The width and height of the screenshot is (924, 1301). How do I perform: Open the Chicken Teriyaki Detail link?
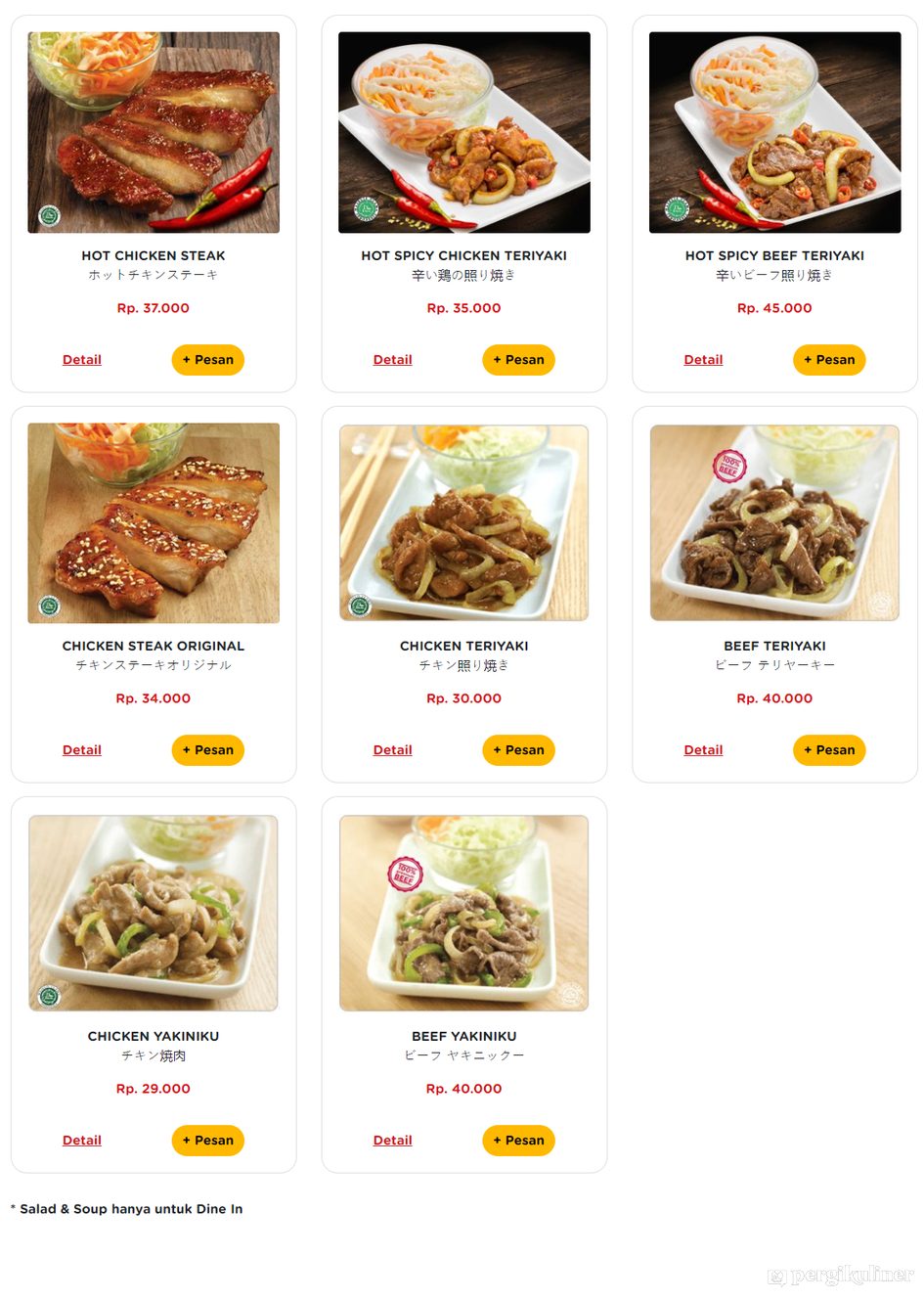coord(392,750)
